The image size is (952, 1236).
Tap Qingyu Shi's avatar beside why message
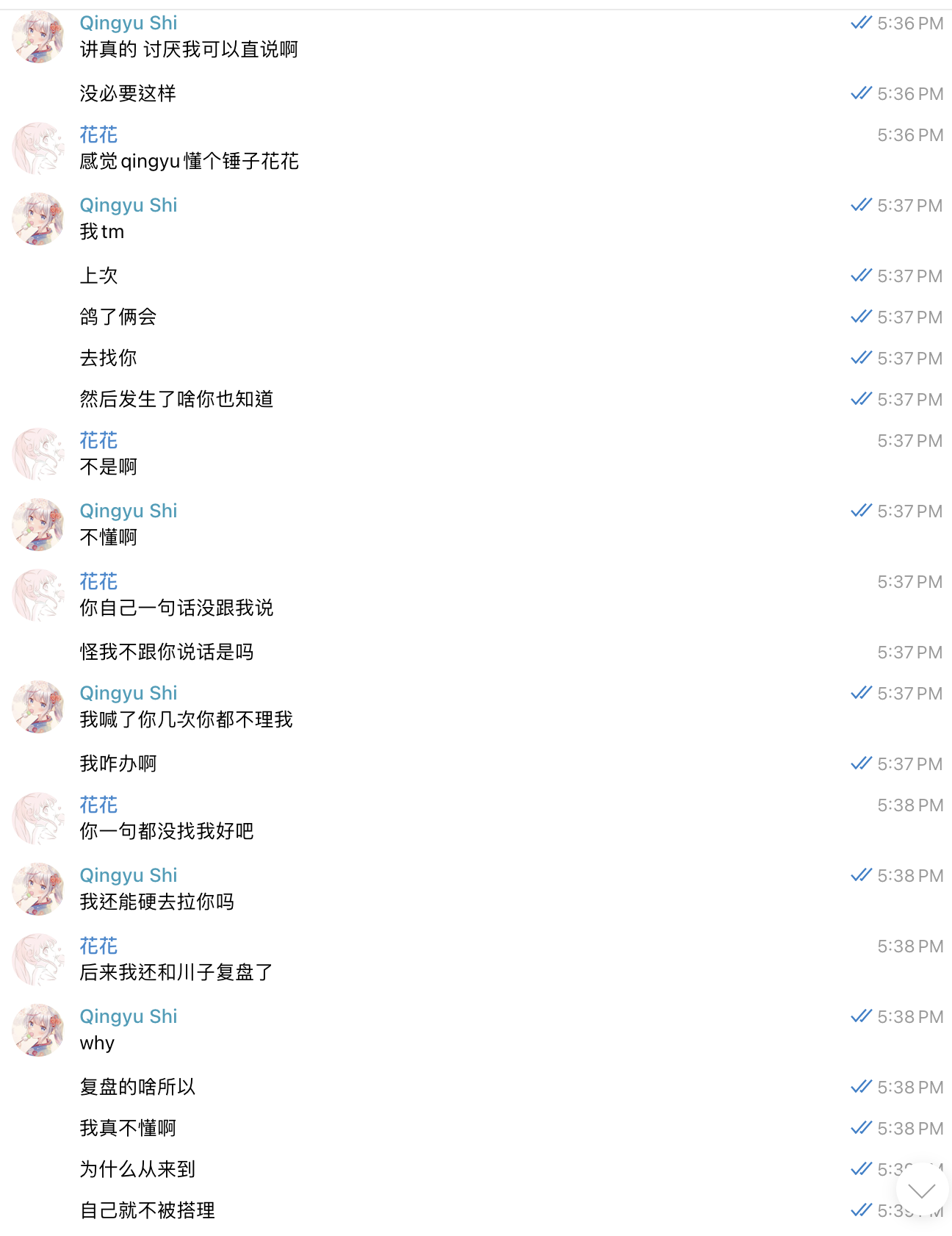(x=38, y=1030)
